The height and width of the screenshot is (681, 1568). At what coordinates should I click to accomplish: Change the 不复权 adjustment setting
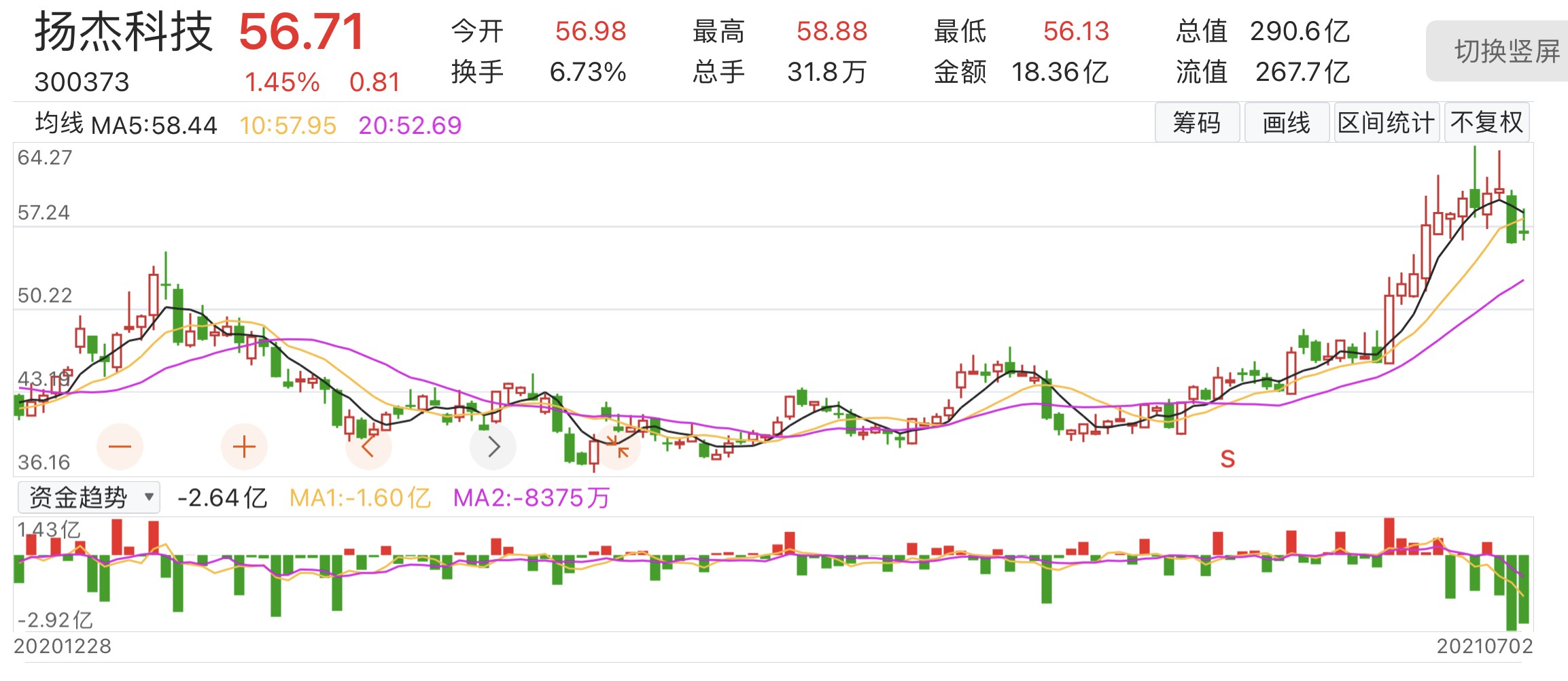tap(1486, 123)
